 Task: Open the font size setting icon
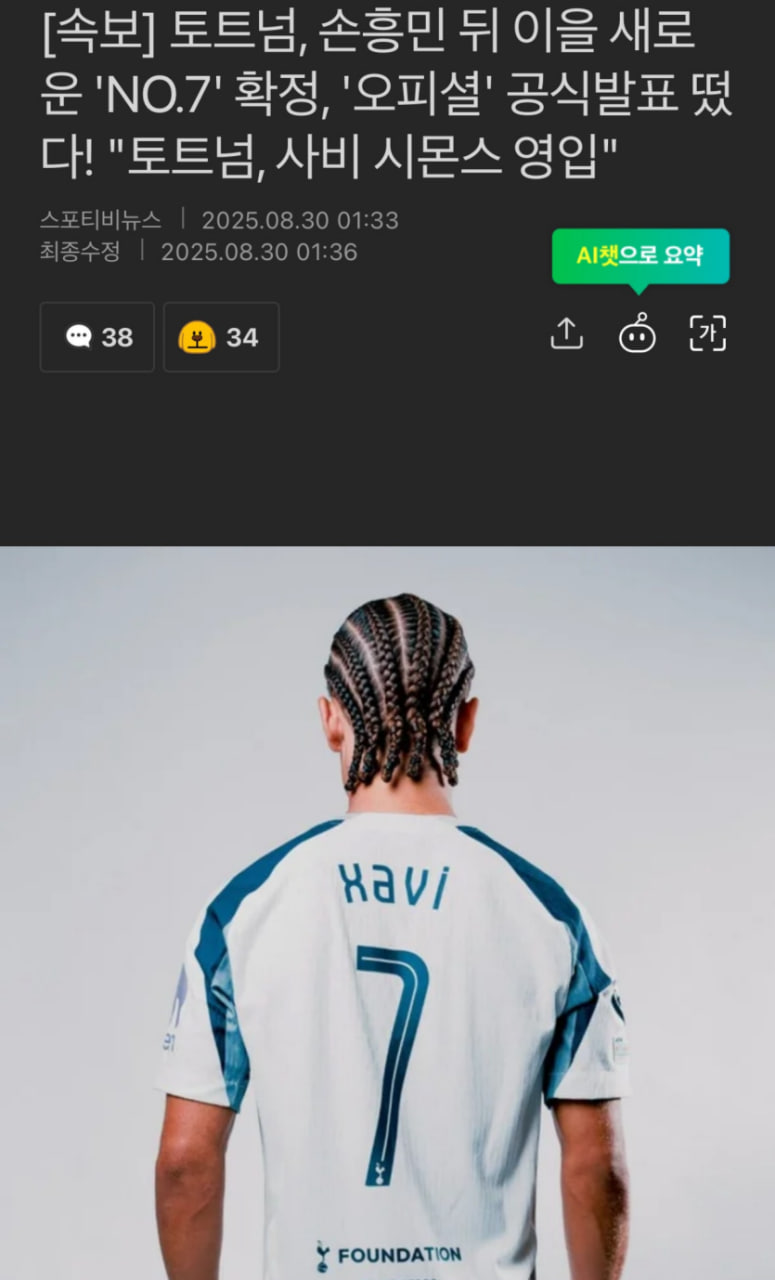[x=708, y=334]
